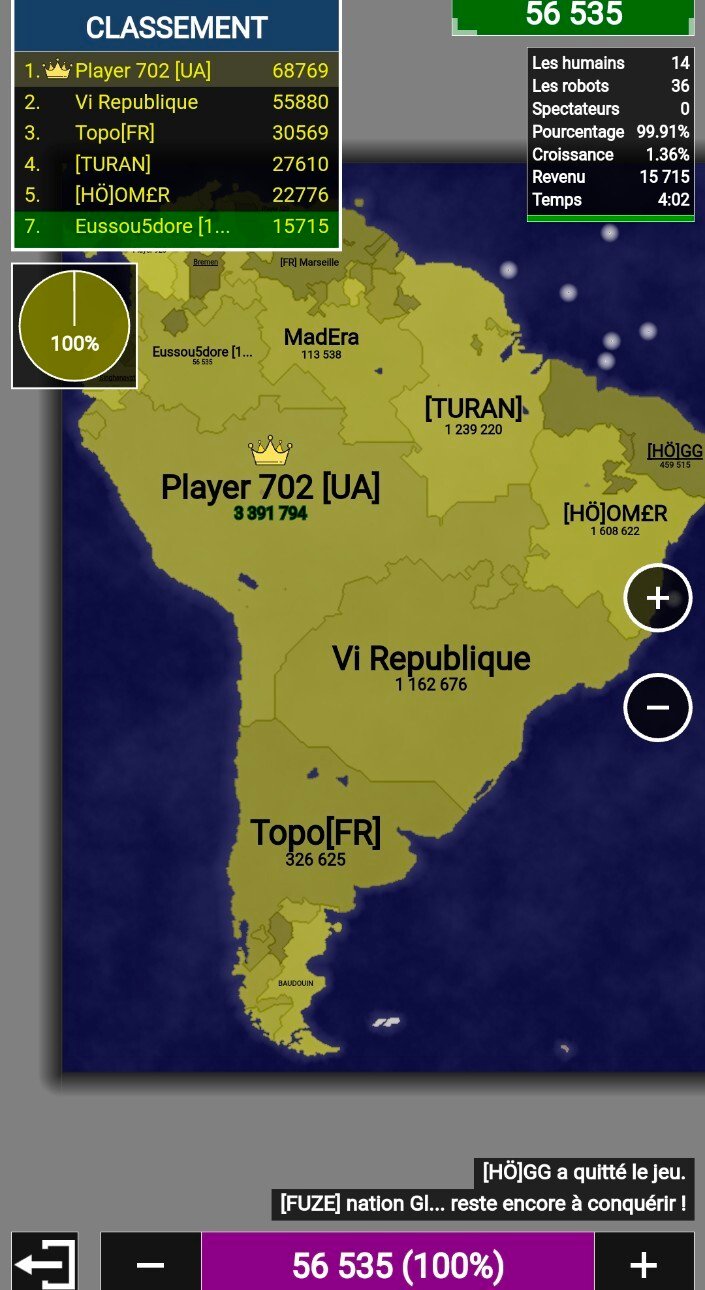
Task: Increase troop percentage with the plus button
Action: (643, 1264)
